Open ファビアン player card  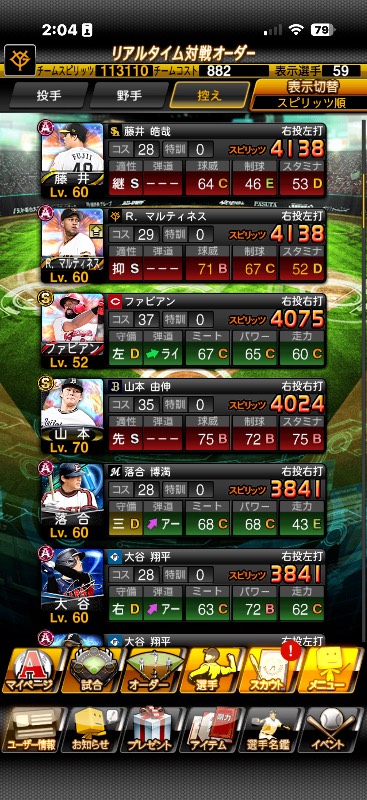(x=183, y=330)
